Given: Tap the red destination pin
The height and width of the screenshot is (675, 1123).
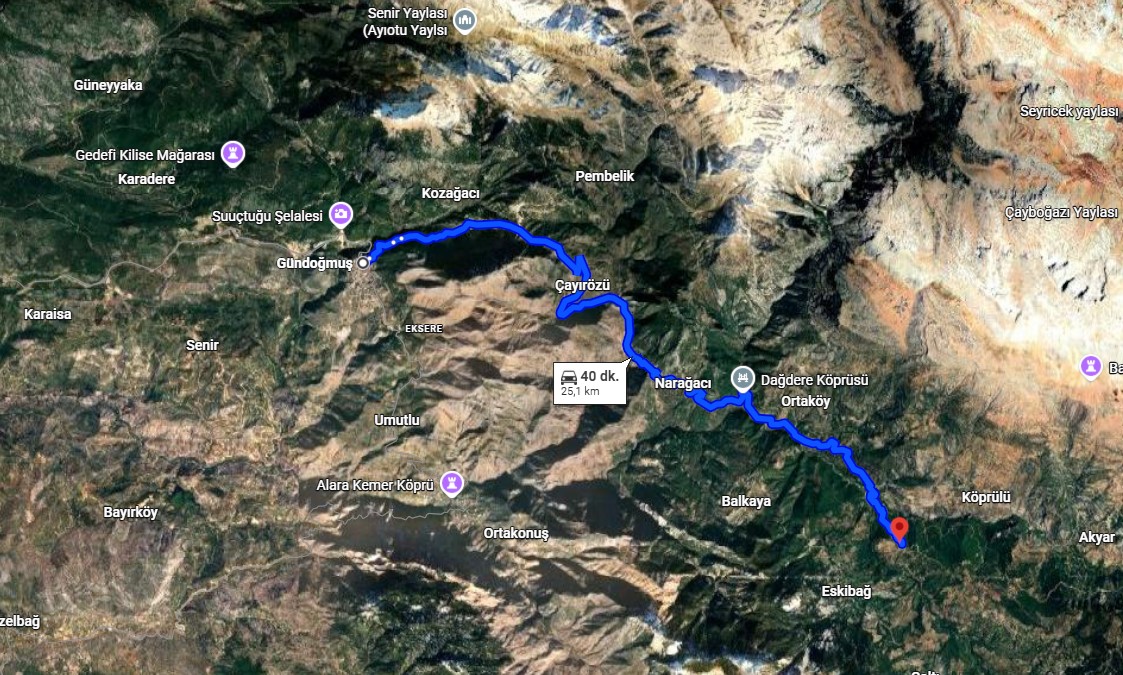Looking at the screenshot, I should [x=899, y=529].
